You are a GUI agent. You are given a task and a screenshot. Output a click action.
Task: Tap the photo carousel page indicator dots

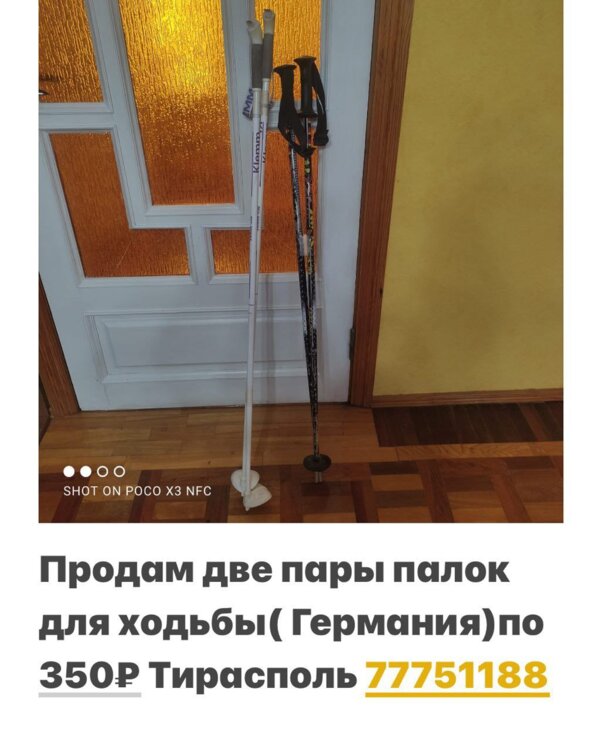coord(94,471)
